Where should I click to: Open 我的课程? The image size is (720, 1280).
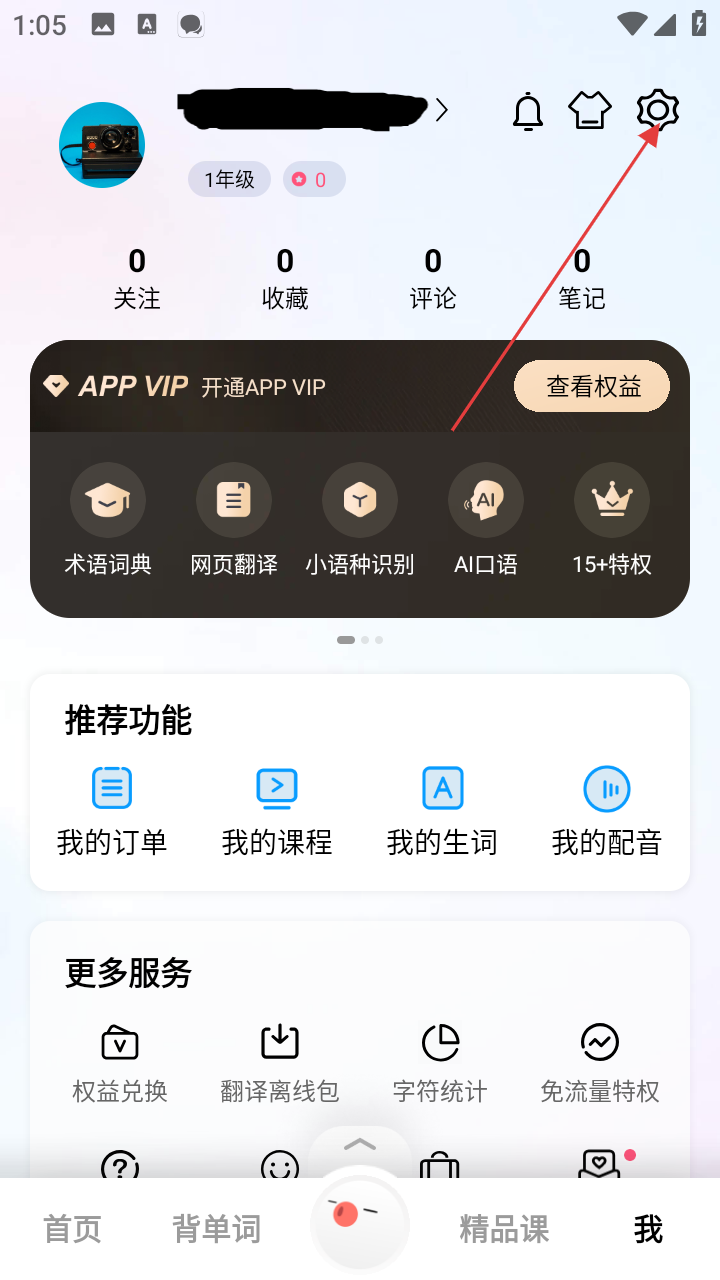(x=277, y=810)
